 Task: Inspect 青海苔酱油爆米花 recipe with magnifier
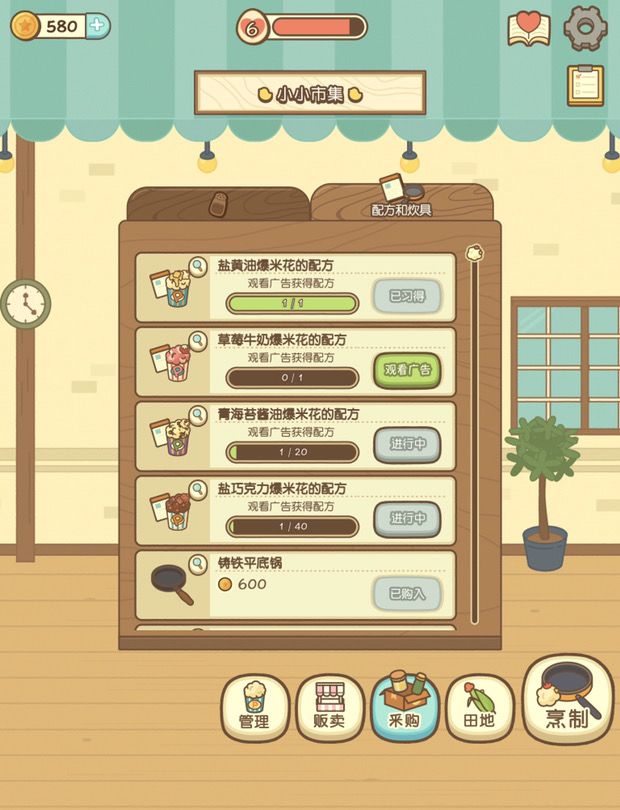click(197, 415)
